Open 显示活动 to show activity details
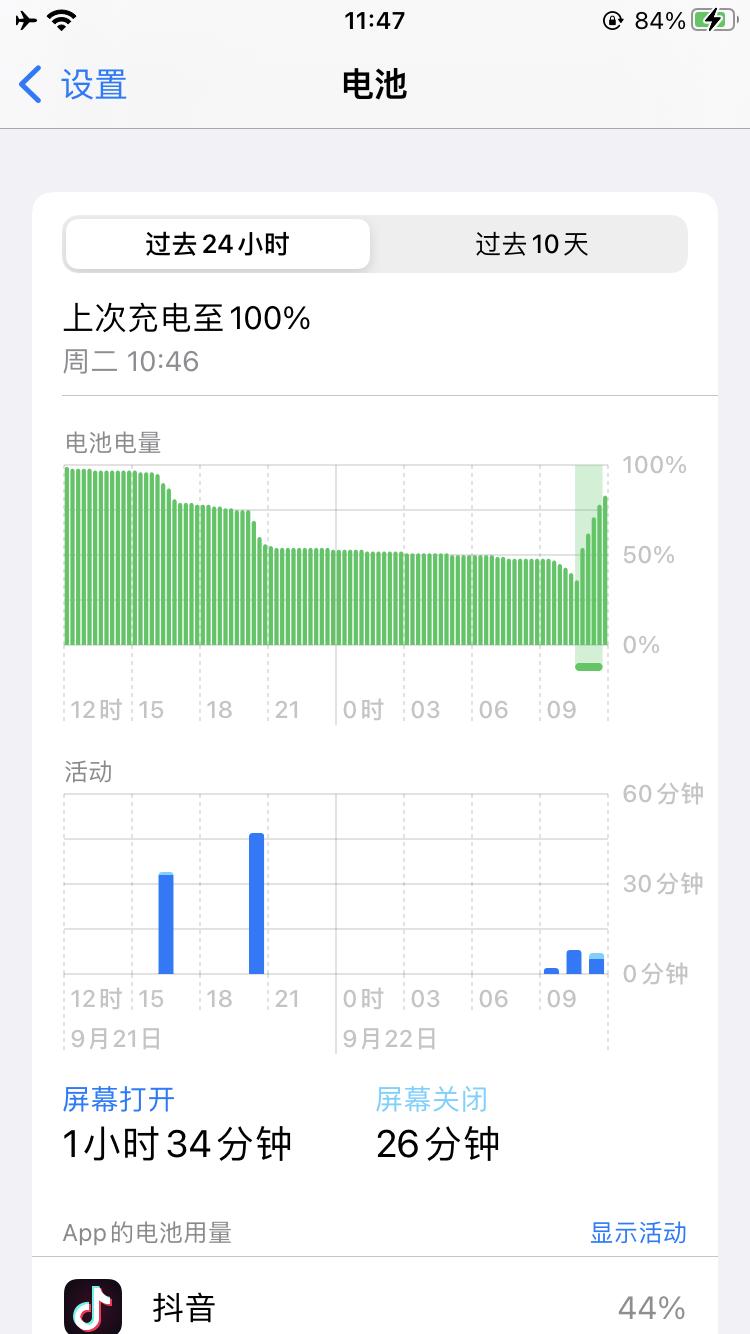 pos(639,1233)
